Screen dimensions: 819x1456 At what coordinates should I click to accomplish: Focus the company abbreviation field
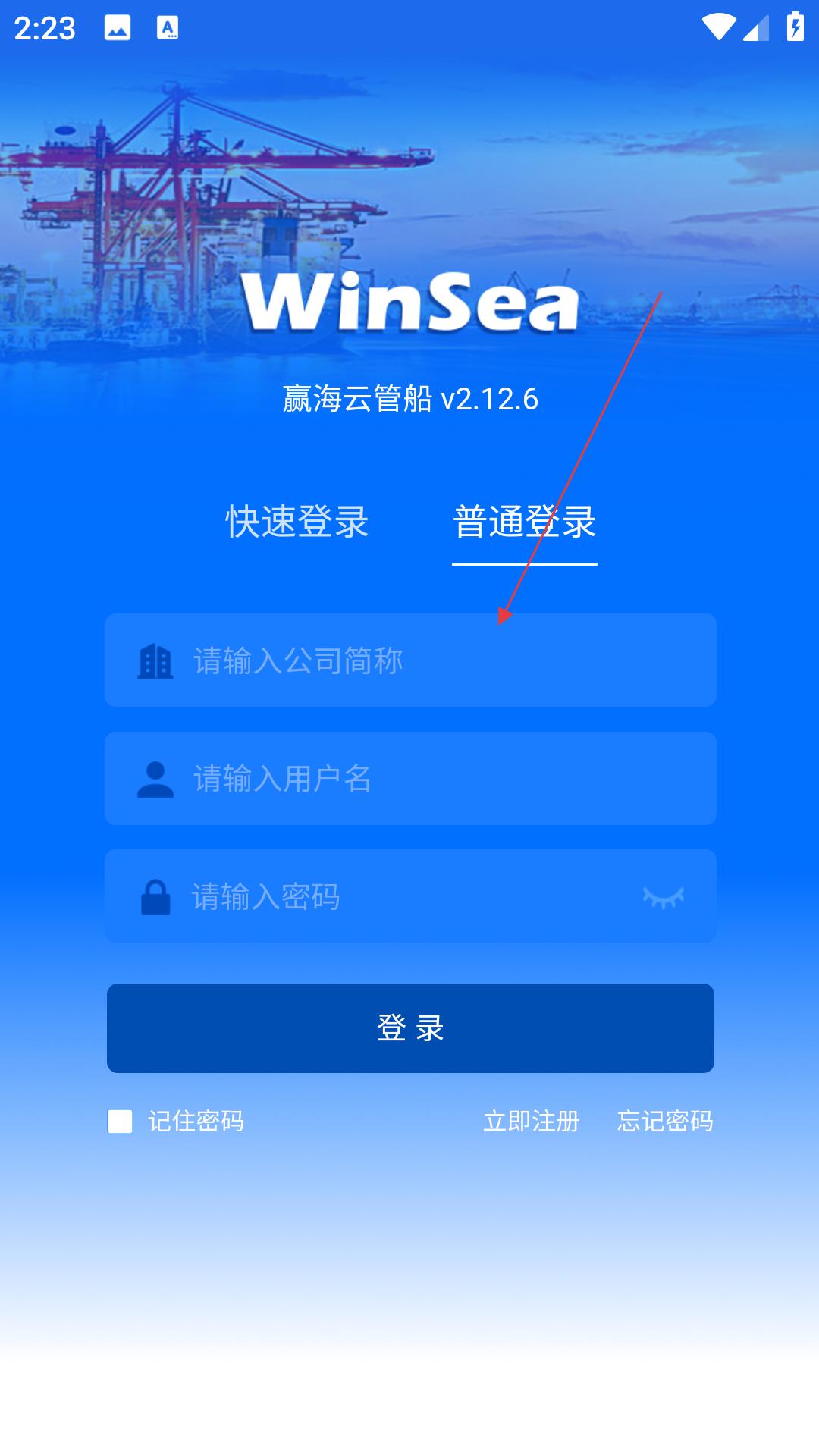pyautogui.click(x=410, y=661)
